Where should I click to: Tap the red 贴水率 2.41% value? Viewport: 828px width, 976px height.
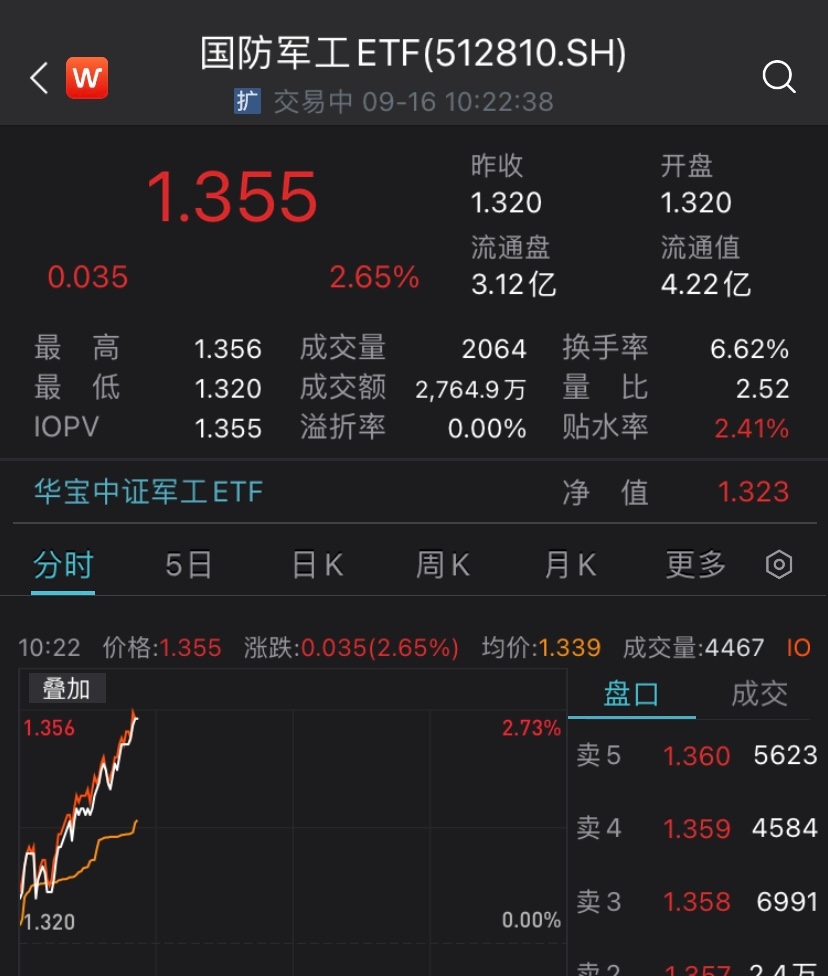749,428
